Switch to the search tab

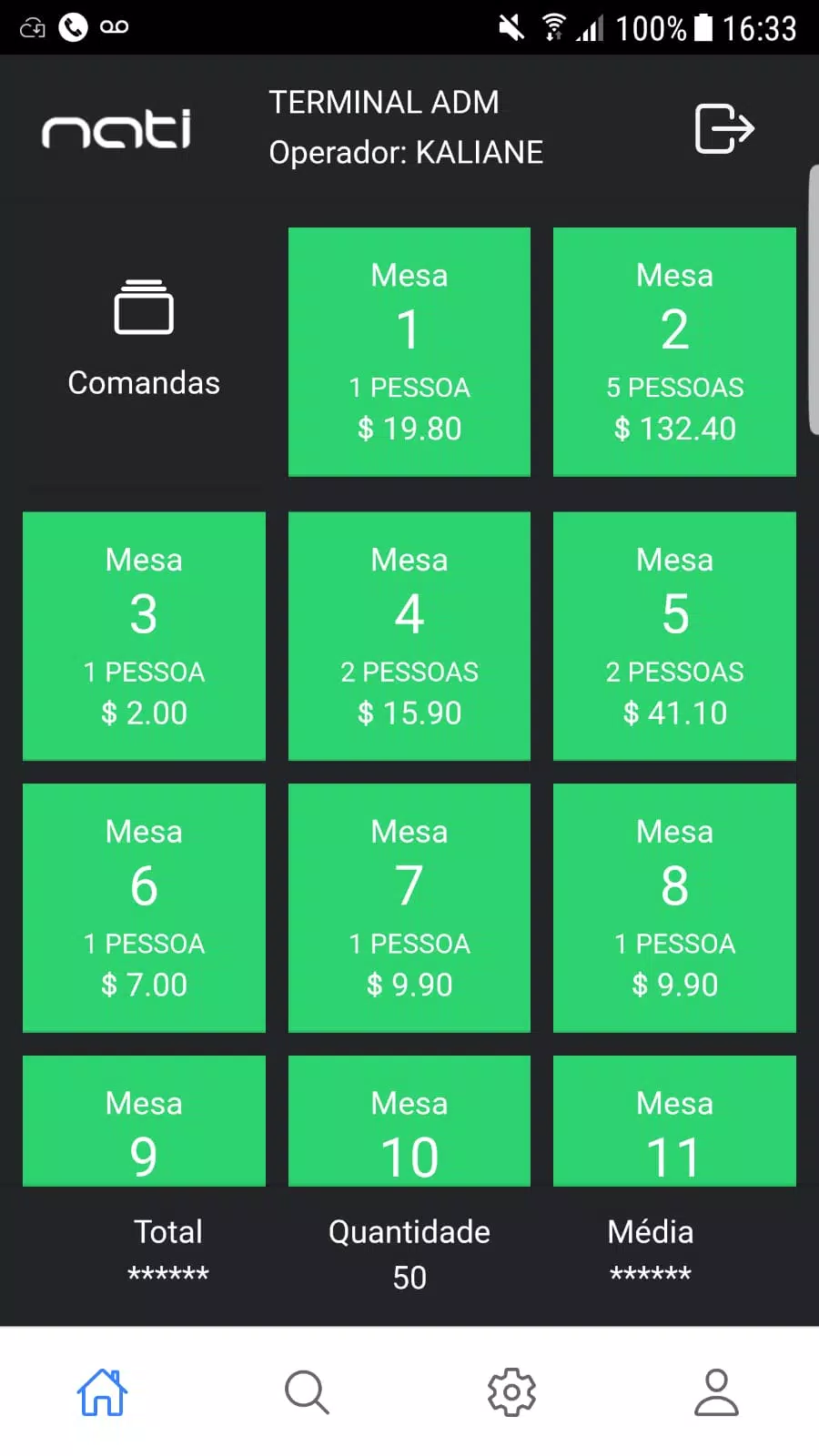click(307, 1392)
